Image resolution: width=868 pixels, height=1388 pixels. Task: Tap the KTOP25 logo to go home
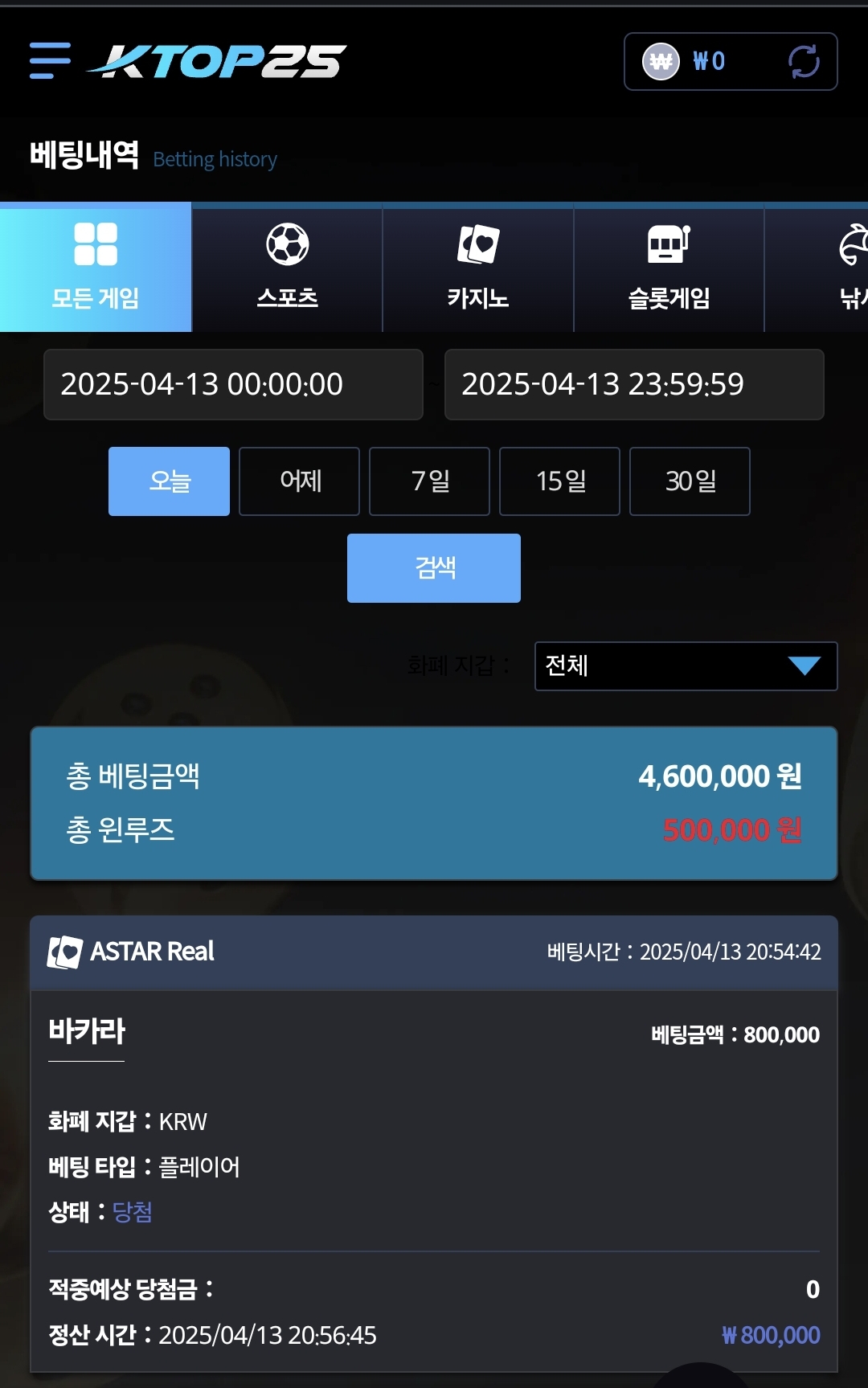coord(219,62)
